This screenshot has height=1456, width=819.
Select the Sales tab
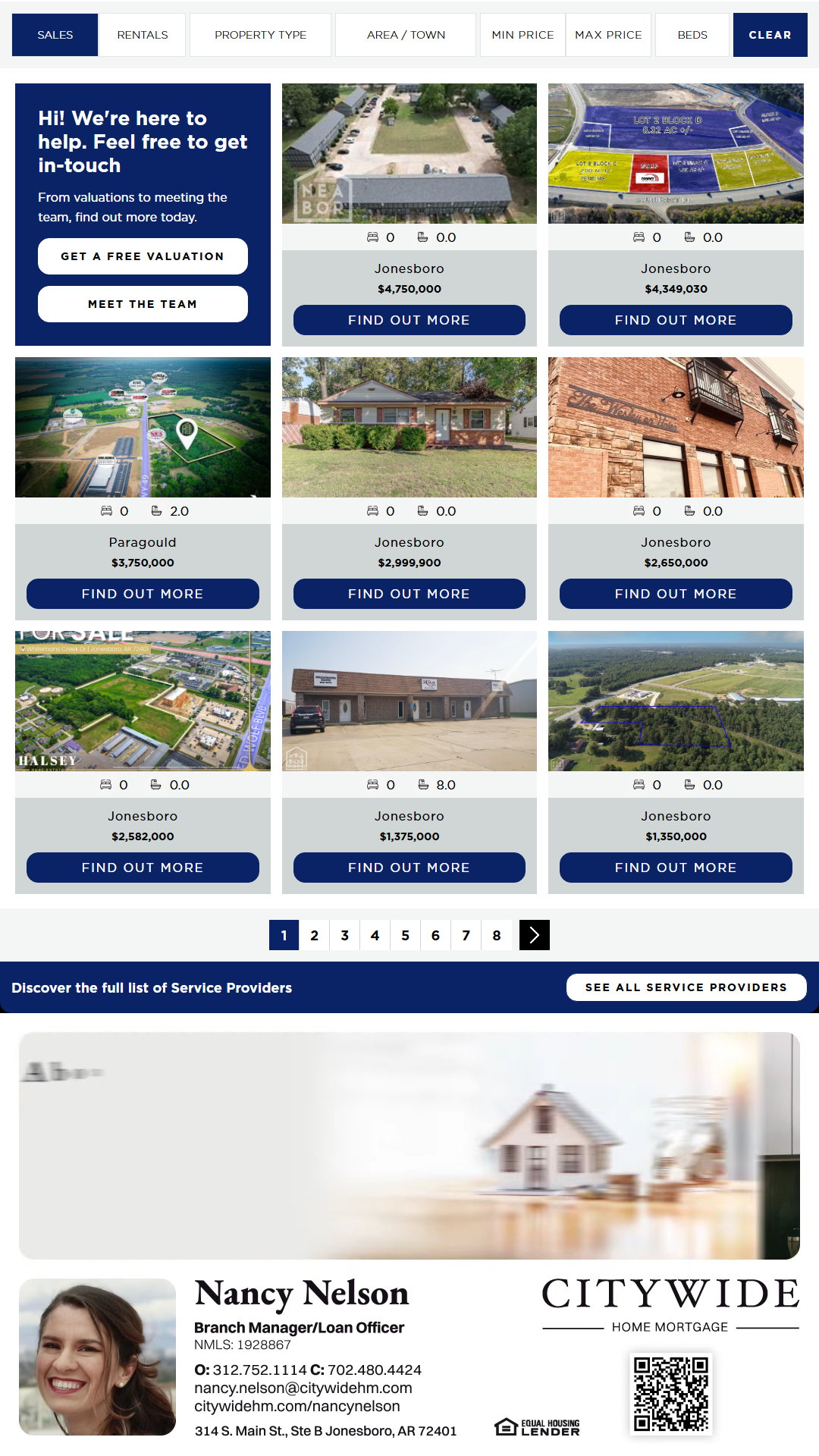pos(55,35)
